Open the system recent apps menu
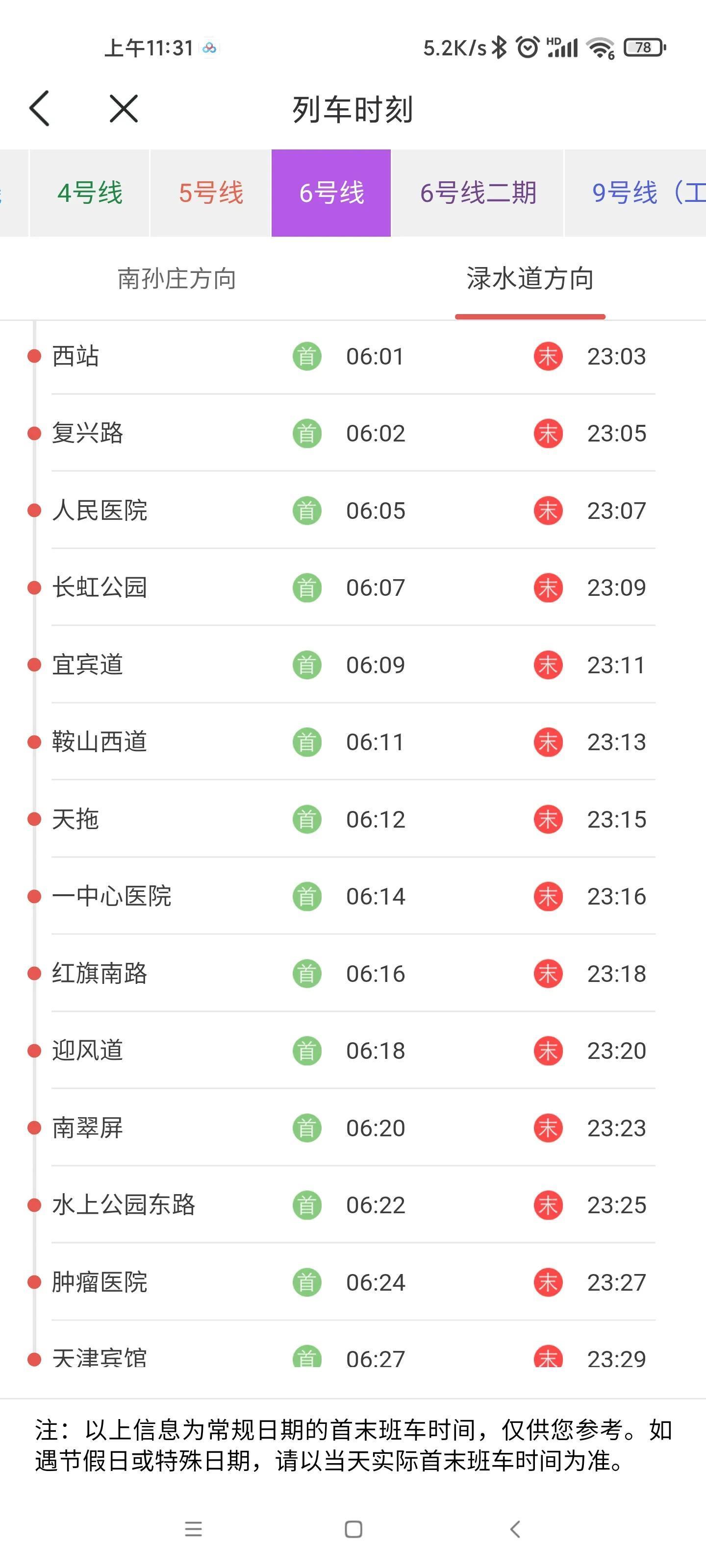The image size is (706, 1568). click(193, 1529)
